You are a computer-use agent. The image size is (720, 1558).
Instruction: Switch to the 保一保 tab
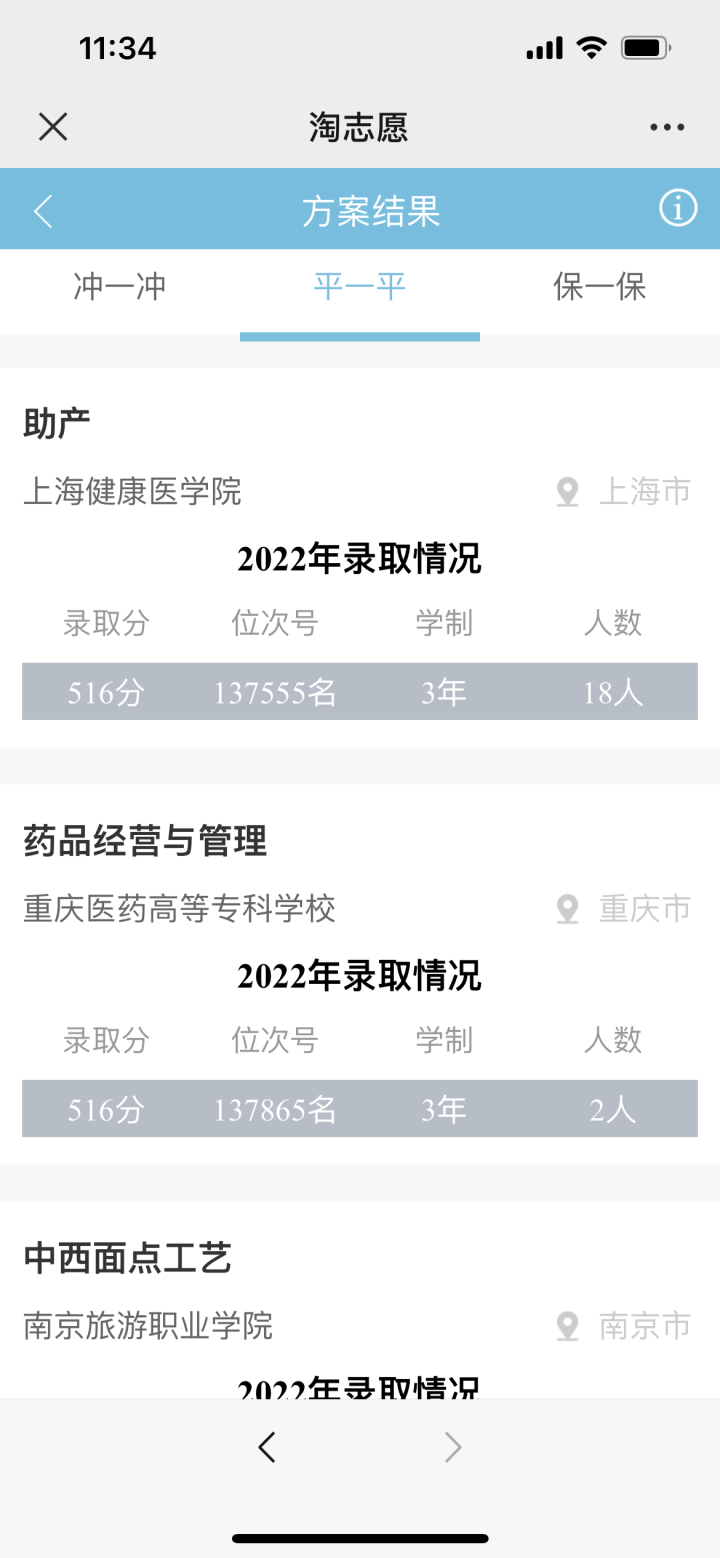(600, 287)
